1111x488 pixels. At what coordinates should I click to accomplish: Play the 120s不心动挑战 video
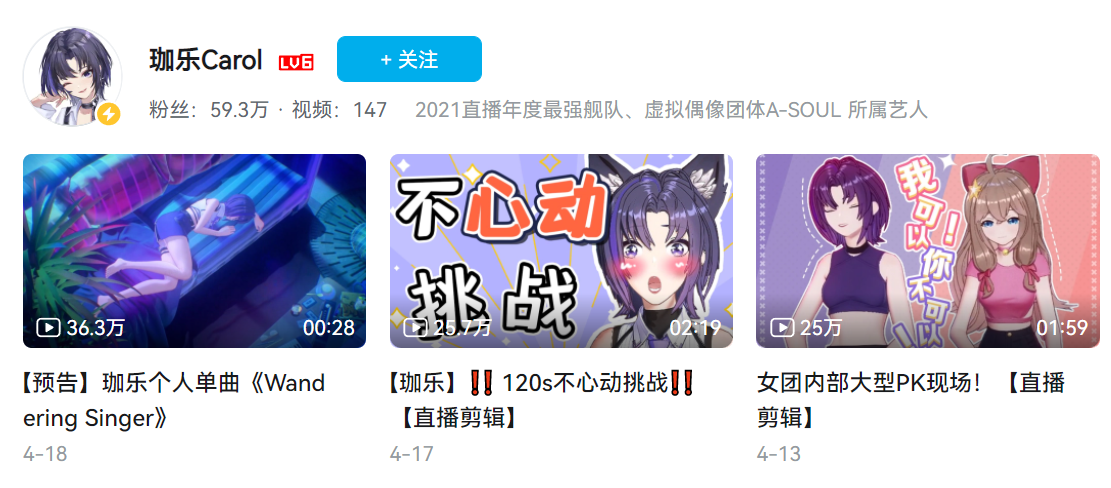pos(561,250)
